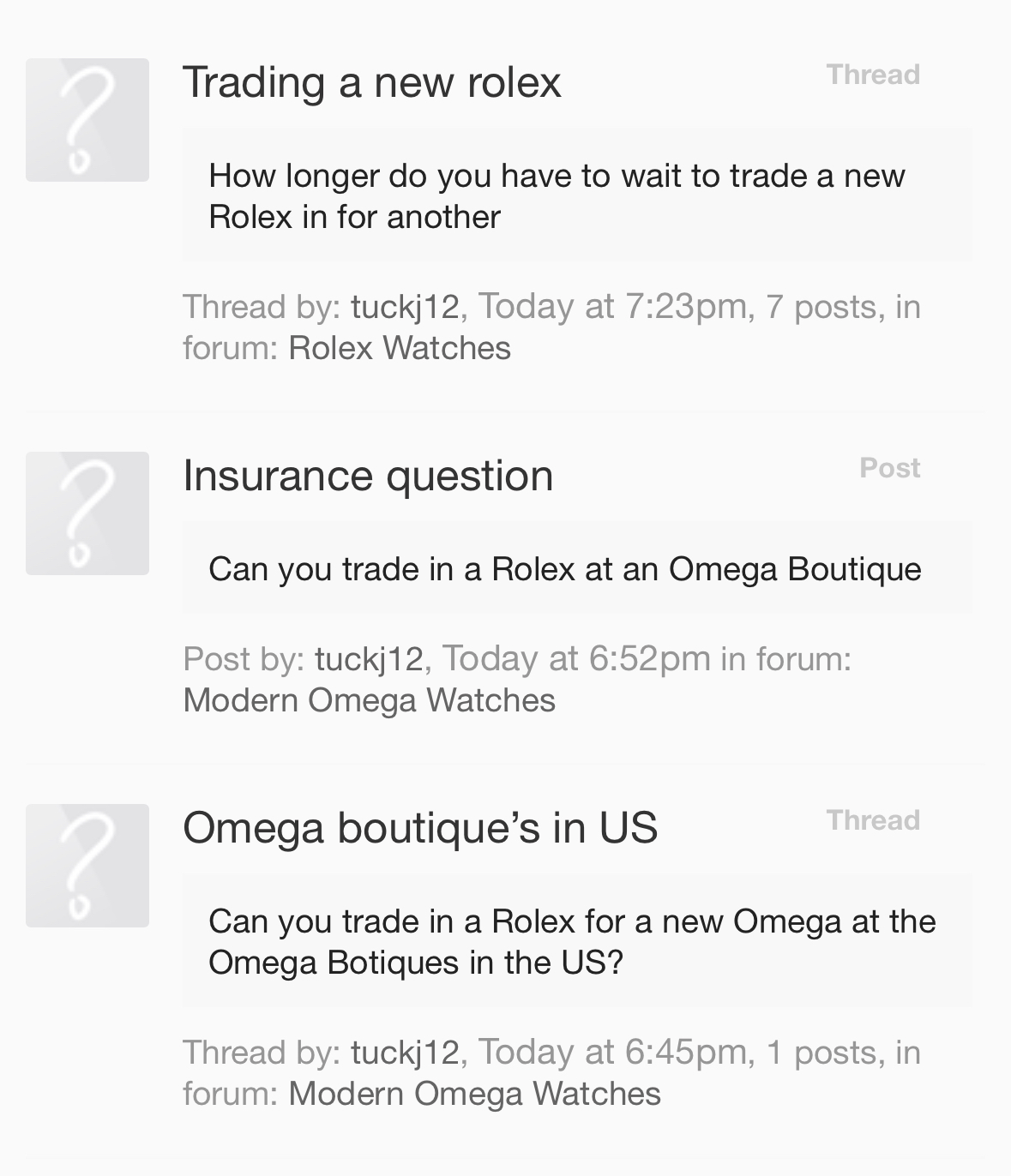Open the "Trading a new rolex" thread
The height and width of the screenshot is (1176, 1011).
click(x=371, y=82)
